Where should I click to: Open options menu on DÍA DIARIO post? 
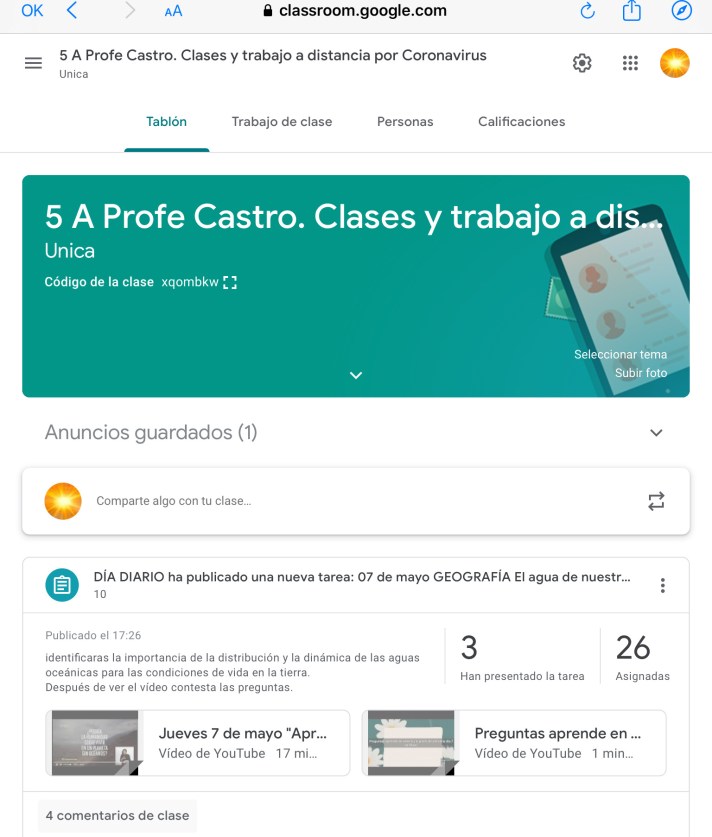(x=662, y=586)
